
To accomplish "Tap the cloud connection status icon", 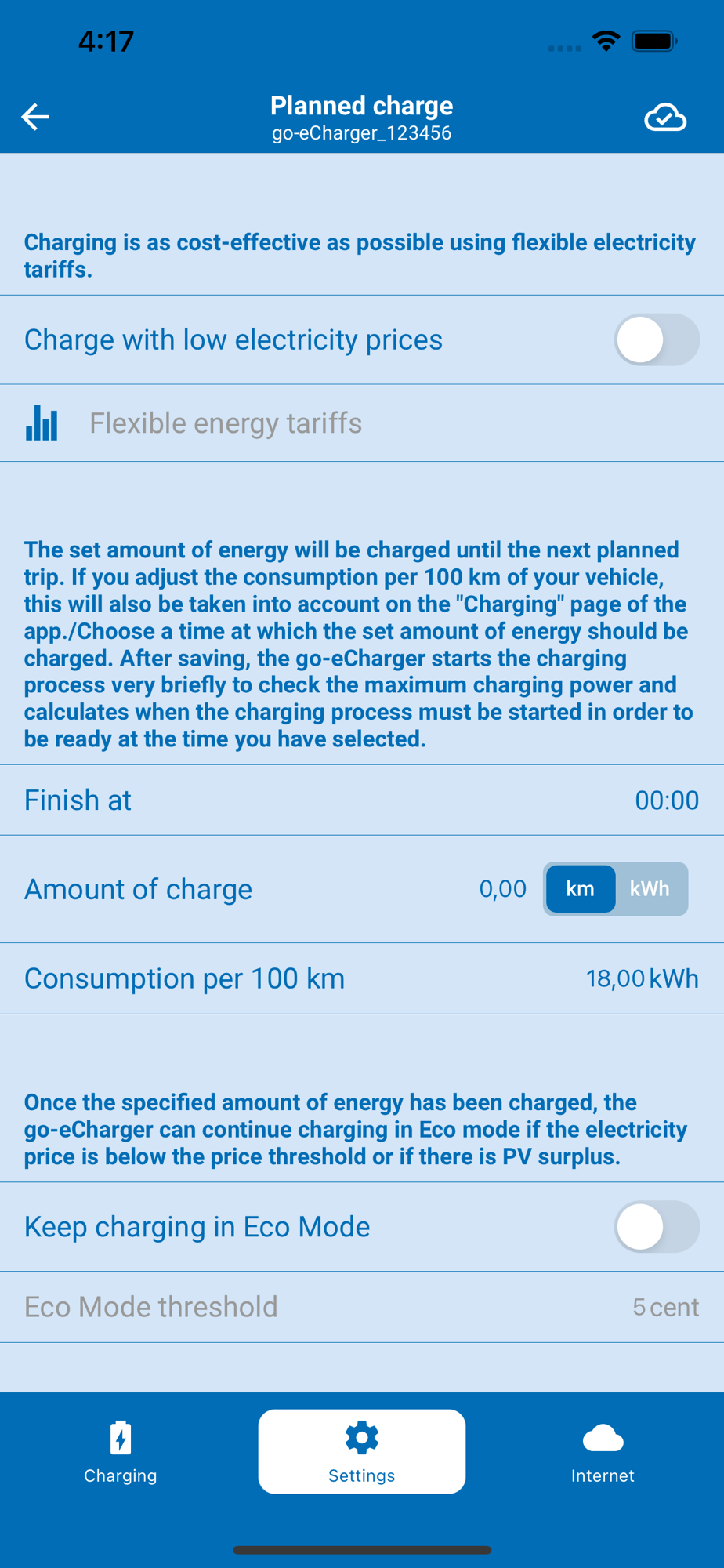I will [665, 118].
